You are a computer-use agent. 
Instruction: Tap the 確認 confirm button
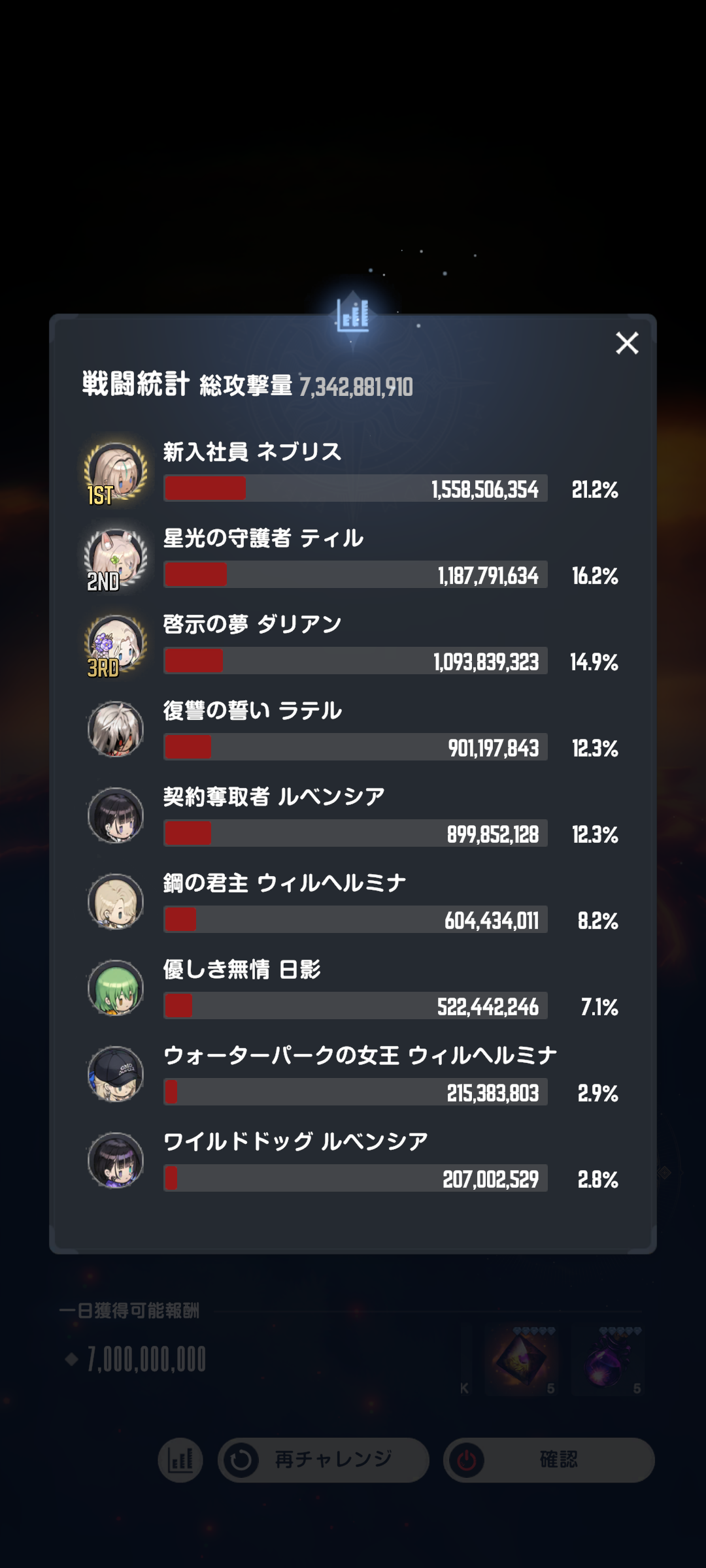click(549, 1460)
